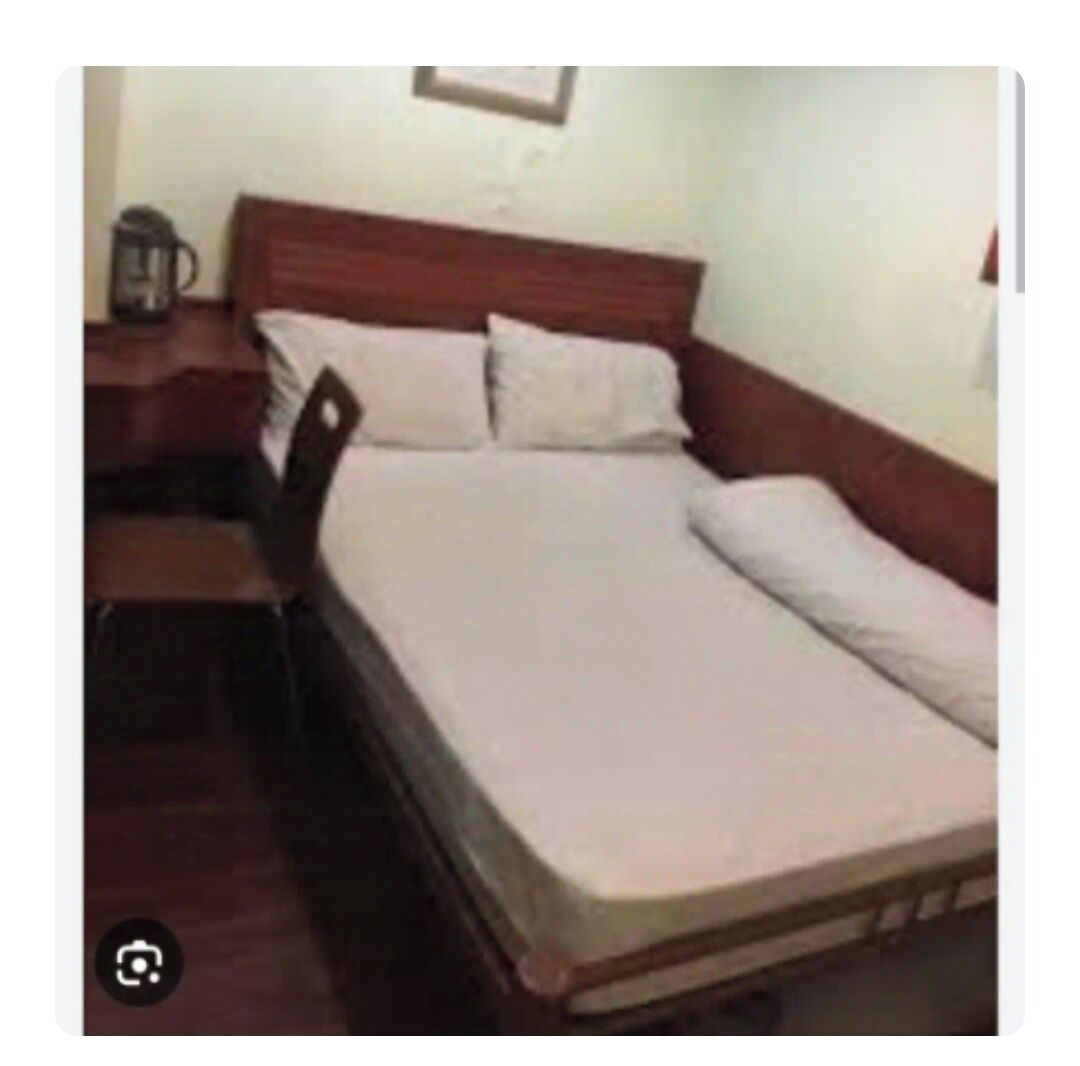1080x1066 pixels.
Task: Search this bed photo with Google Lens
Action: click(139, 963)
